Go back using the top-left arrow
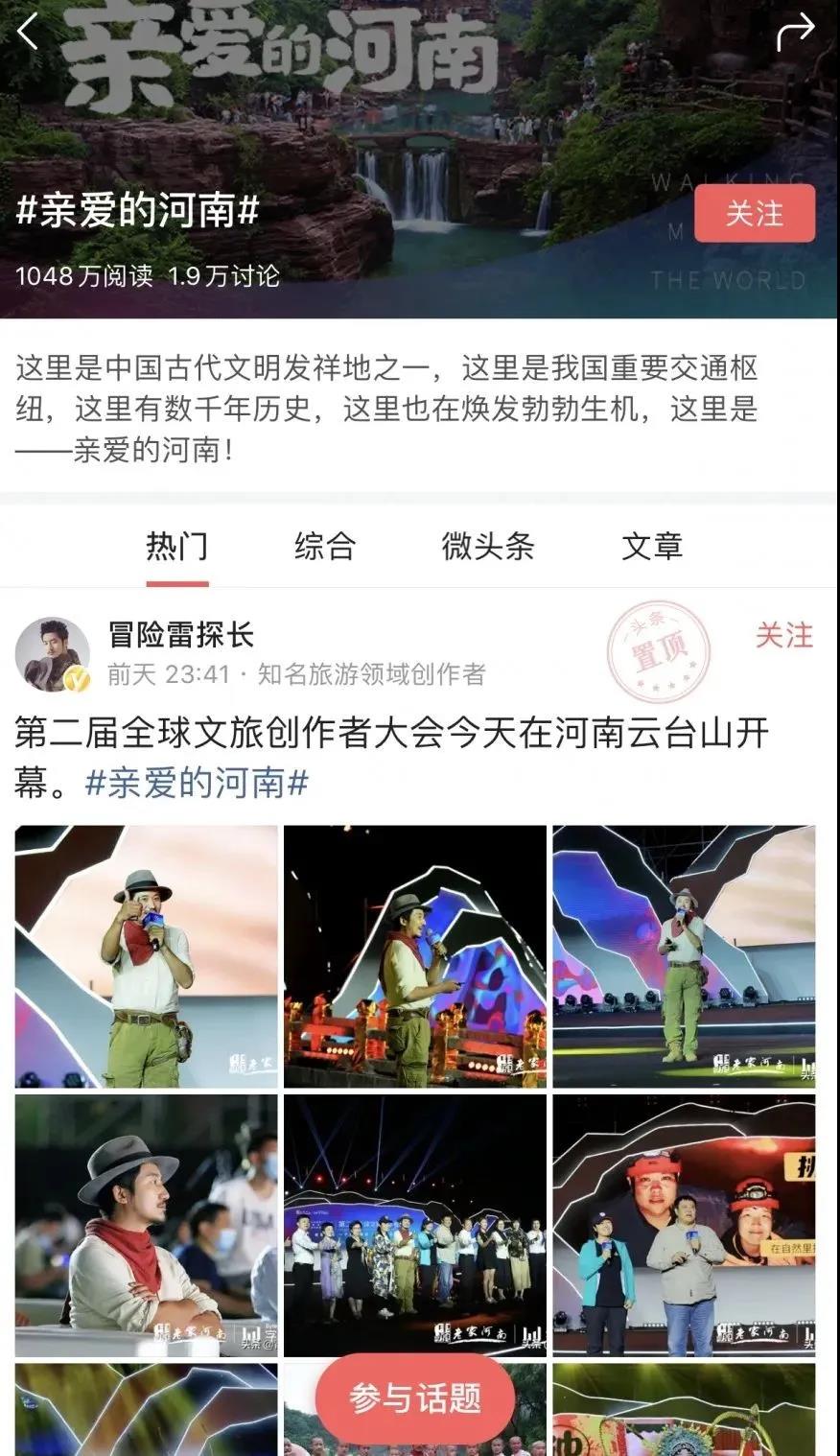 click(x=28, y=32)
